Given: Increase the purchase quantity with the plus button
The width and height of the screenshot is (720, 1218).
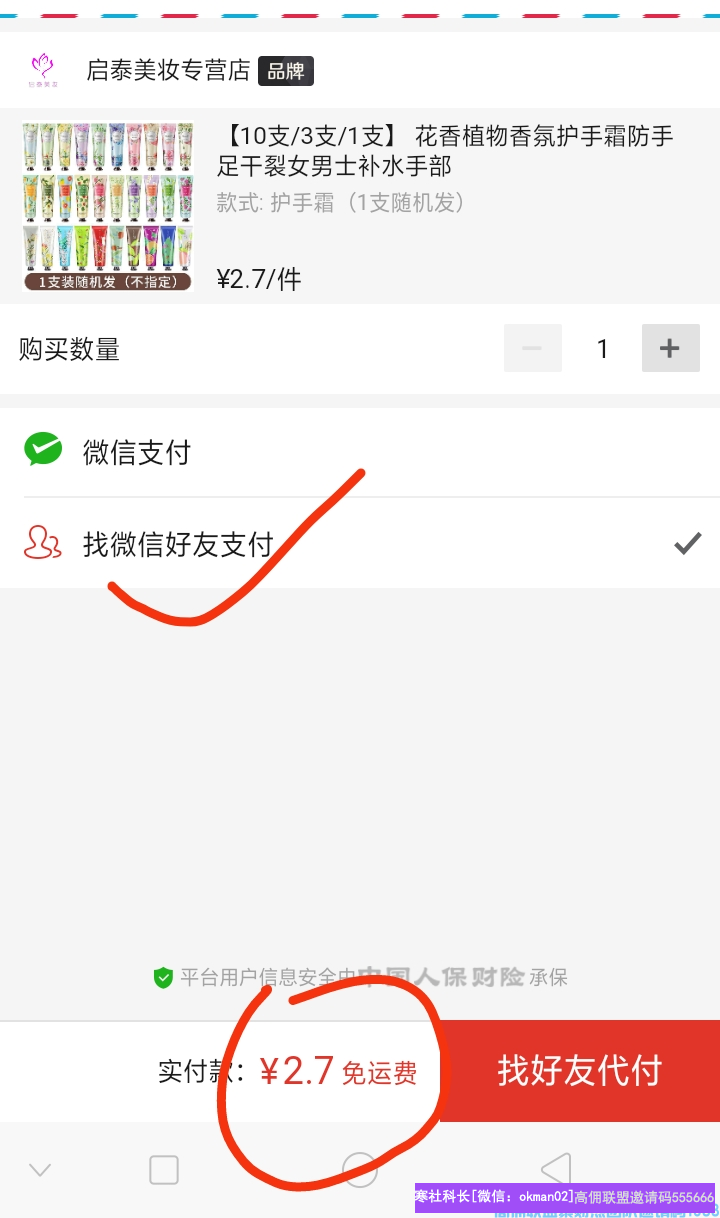Looking at the screenshot, I should (x=670, y=348).
